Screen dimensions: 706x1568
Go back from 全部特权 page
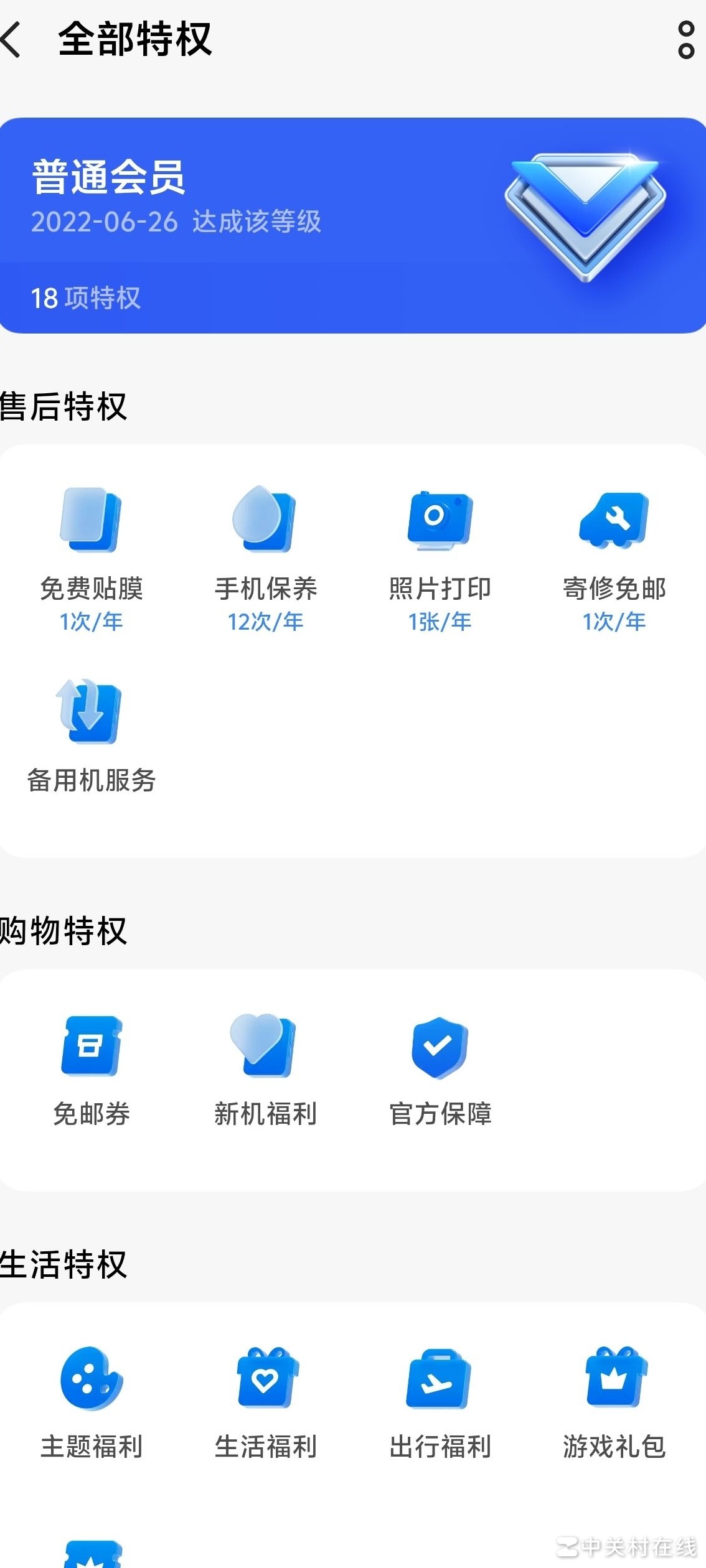coord(12,40)
